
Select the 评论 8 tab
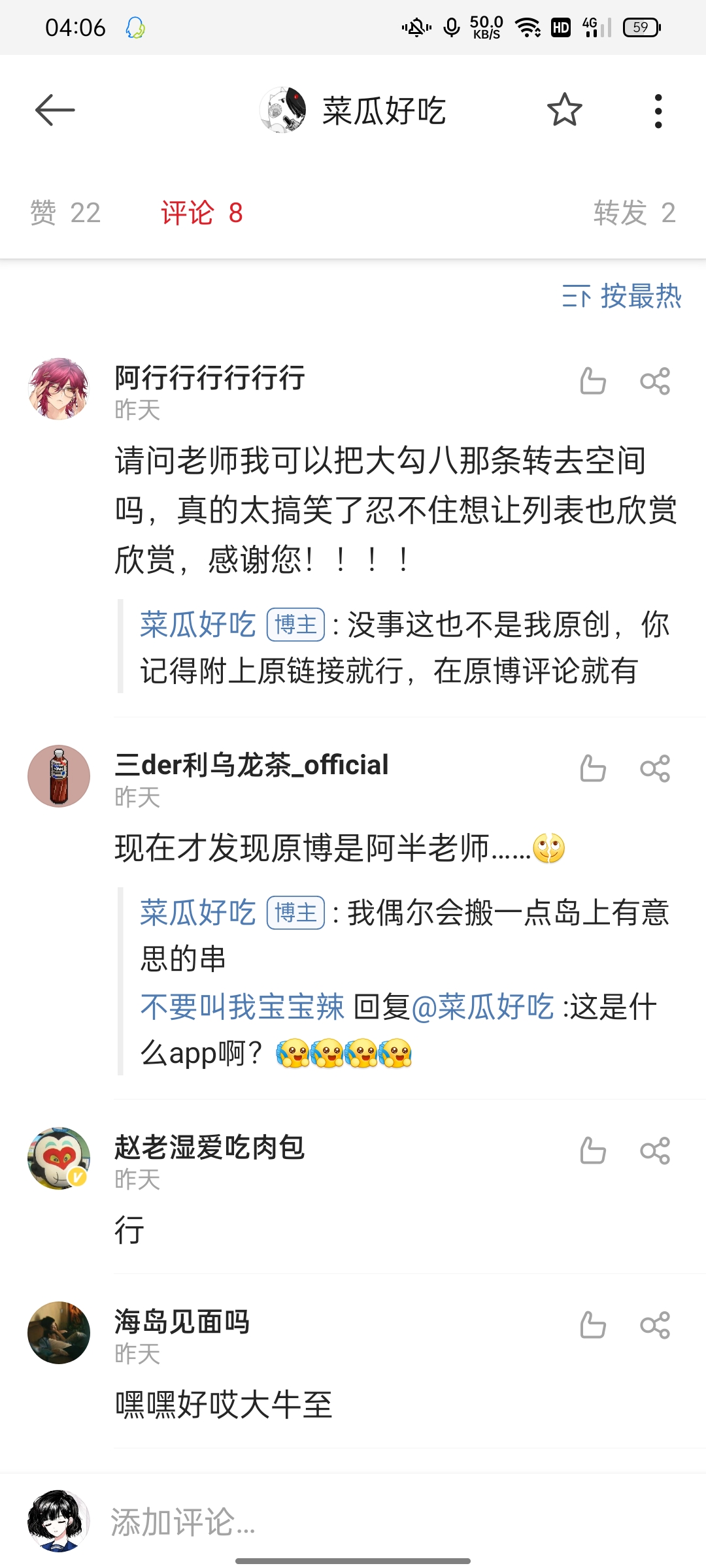202,213
